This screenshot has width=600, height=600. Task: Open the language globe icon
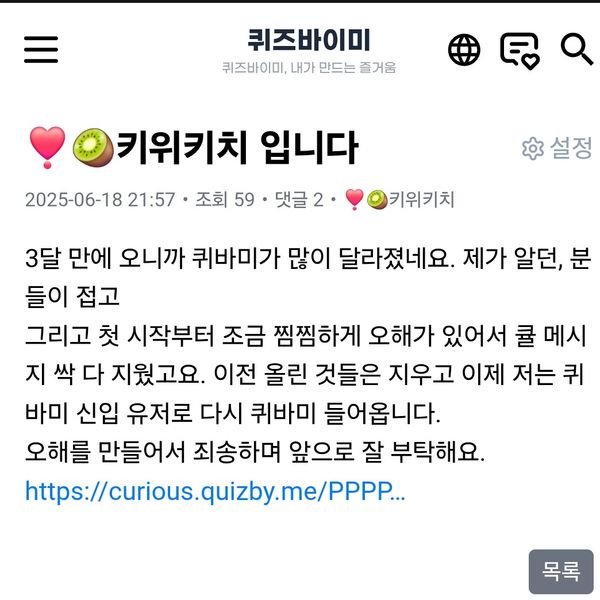[464, 49]
